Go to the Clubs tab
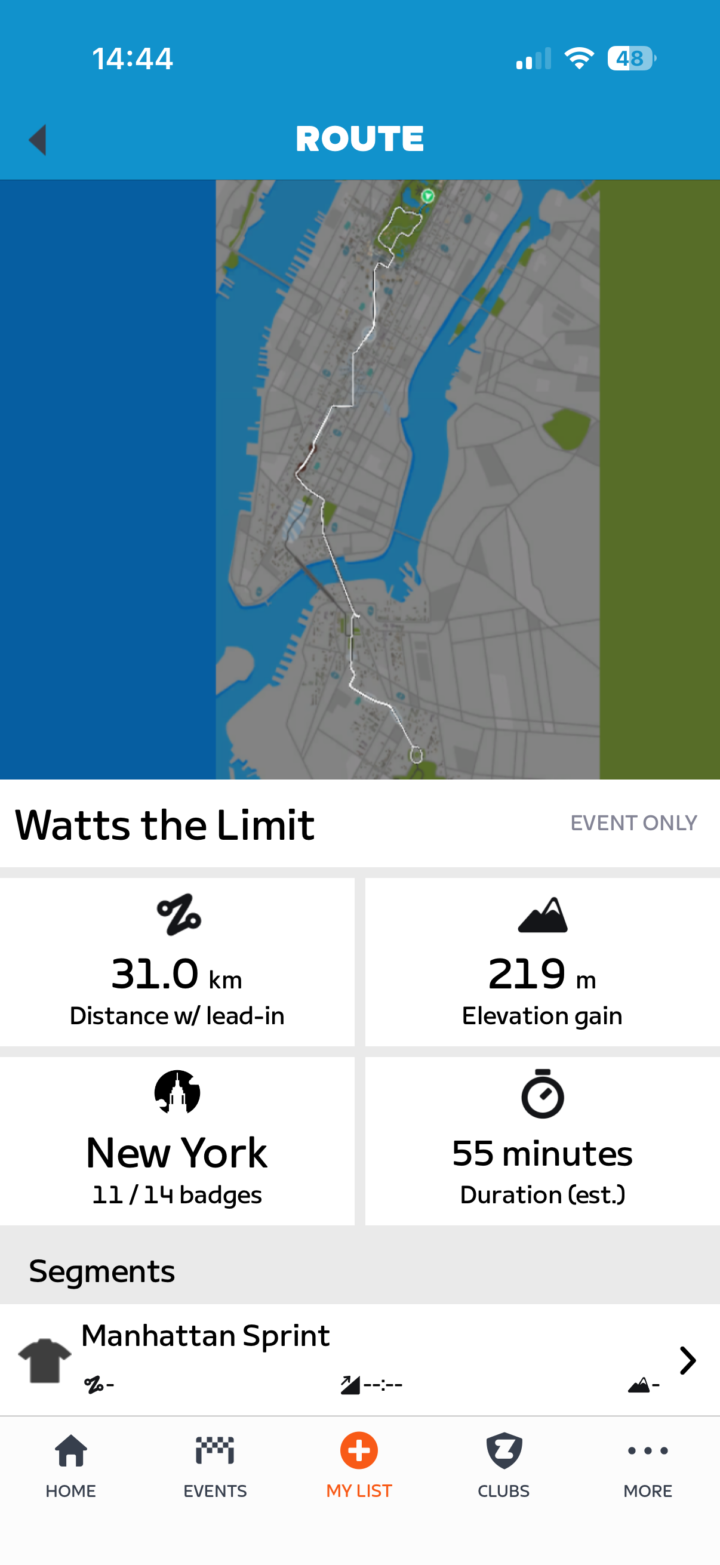The image size is (720, 1565). click(x=503, y=1466)
